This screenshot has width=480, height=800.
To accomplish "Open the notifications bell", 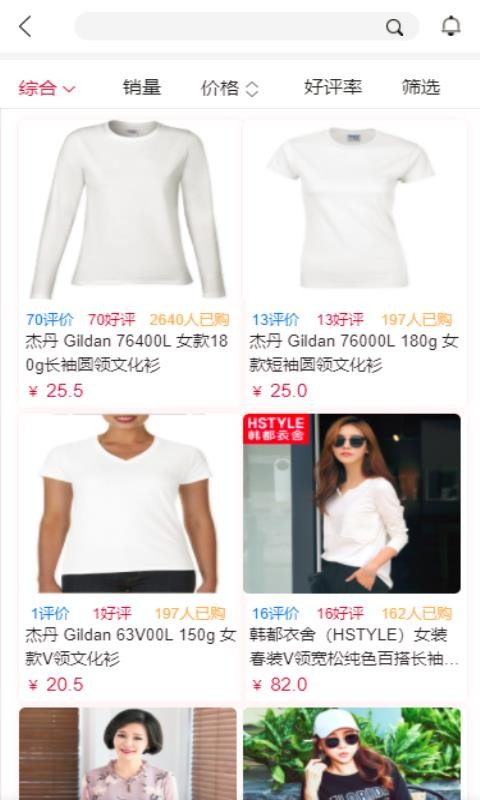I will (451, 26).
